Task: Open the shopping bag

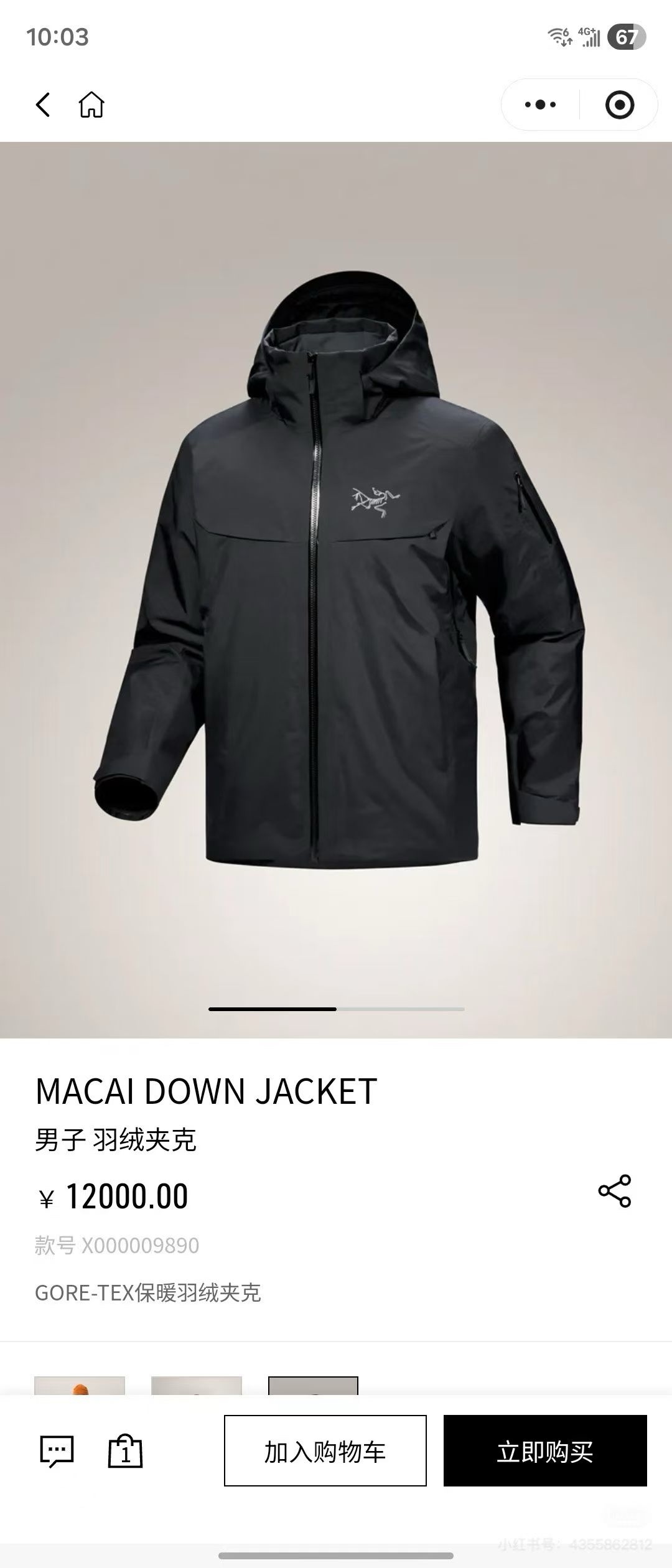Action: pos(125,1451)
